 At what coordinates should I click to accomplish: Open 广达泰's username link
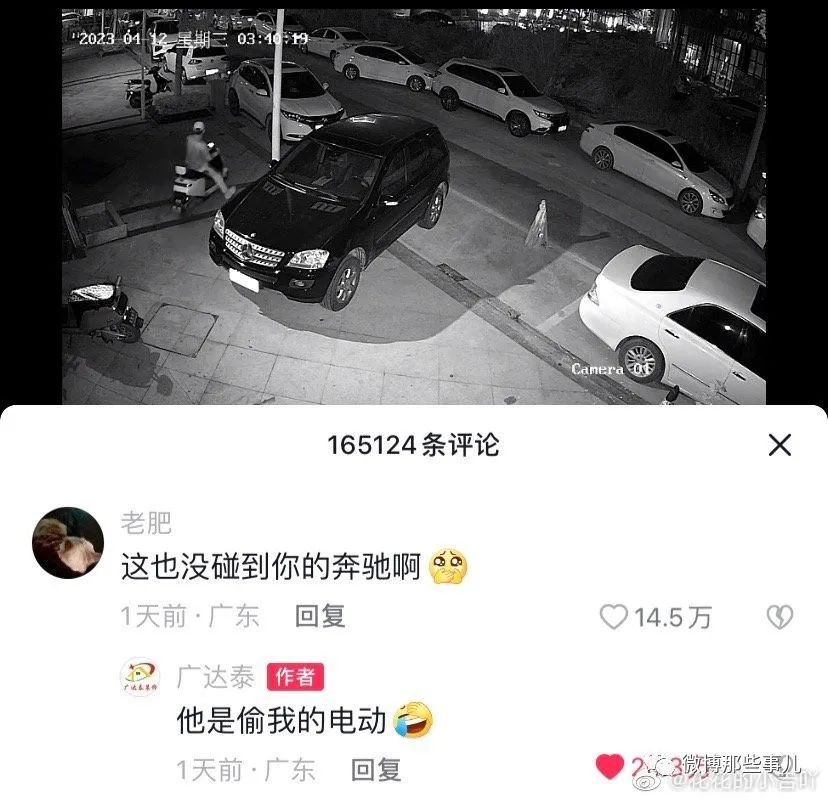coord(216,677)
